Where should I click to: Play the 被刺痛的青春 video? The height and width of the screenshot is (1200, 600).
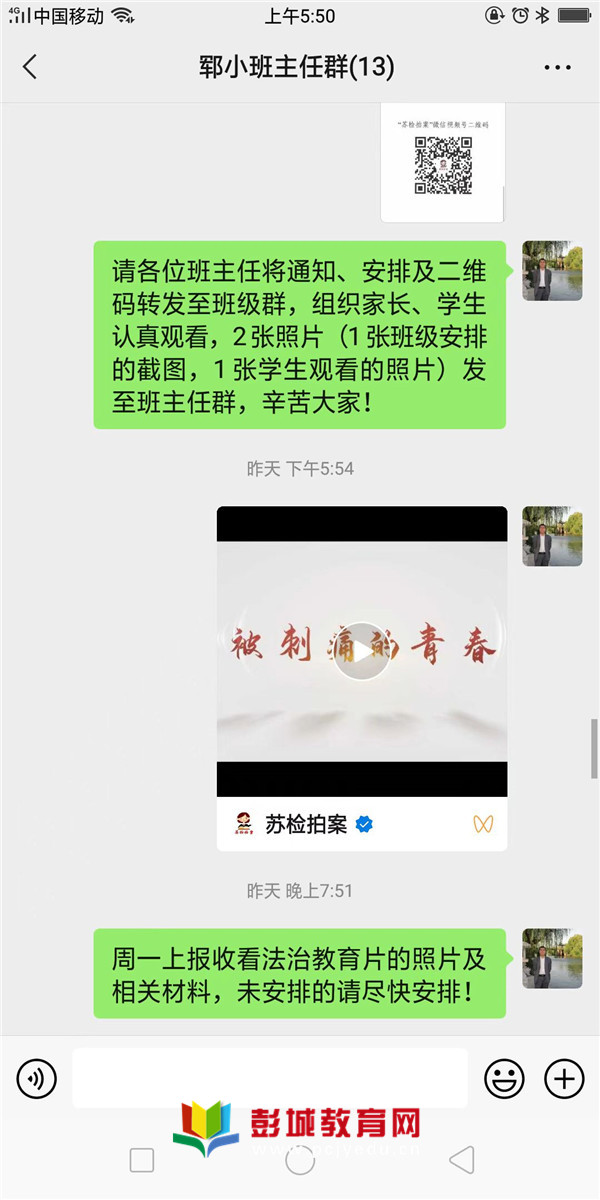(361, 651)
